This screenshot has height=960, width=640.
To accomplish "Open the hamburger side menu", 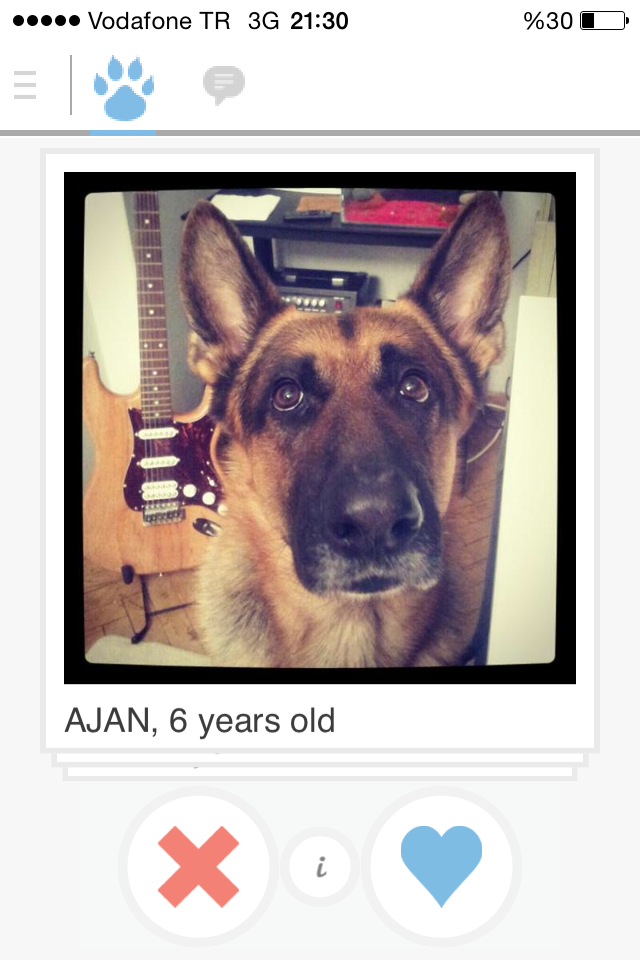I will pyautogui.click(x=25, y=85).
